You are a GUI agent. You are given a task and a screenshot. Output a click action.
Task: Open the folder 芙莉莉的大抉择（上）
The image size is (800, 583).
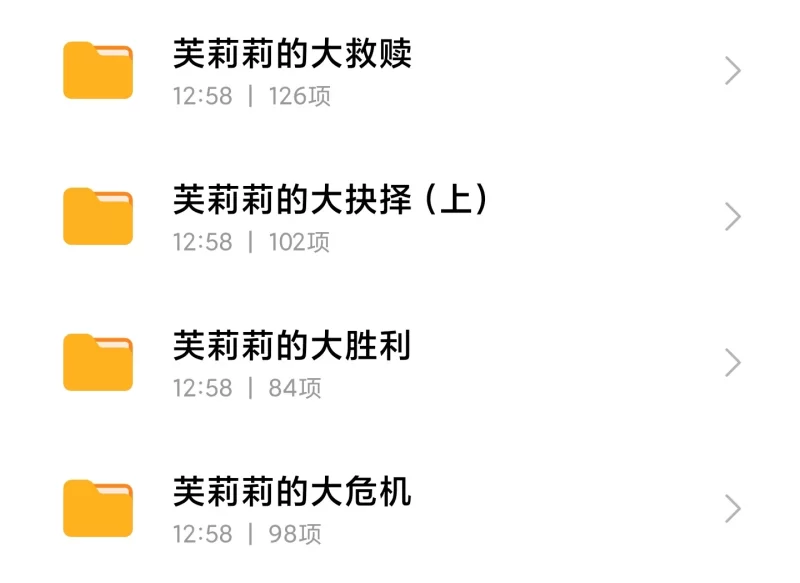[x=330, y=200]
